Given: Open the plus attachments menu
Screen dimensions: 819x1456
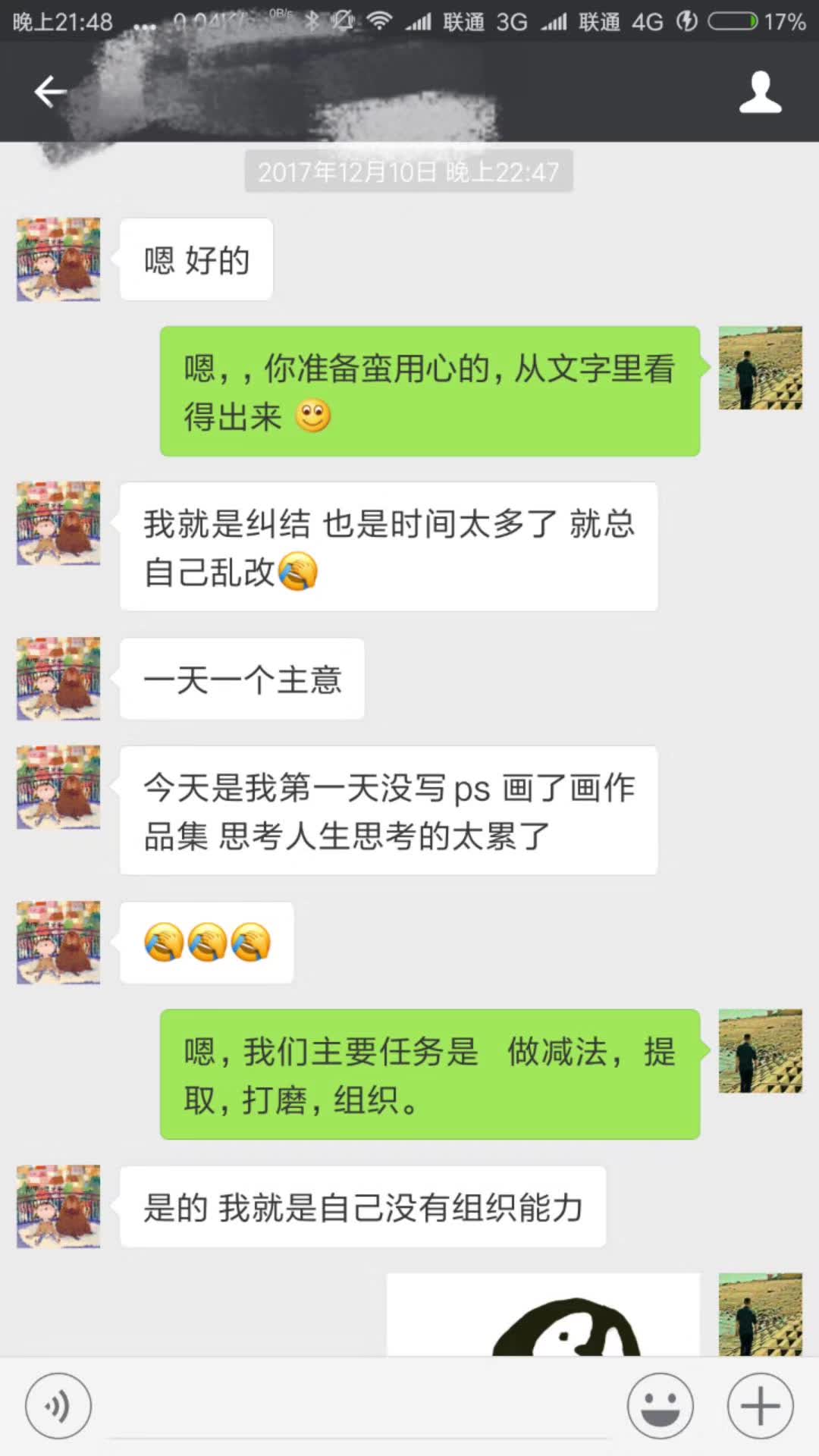Looking at the screenshot, I should [x=760, y=1406].
